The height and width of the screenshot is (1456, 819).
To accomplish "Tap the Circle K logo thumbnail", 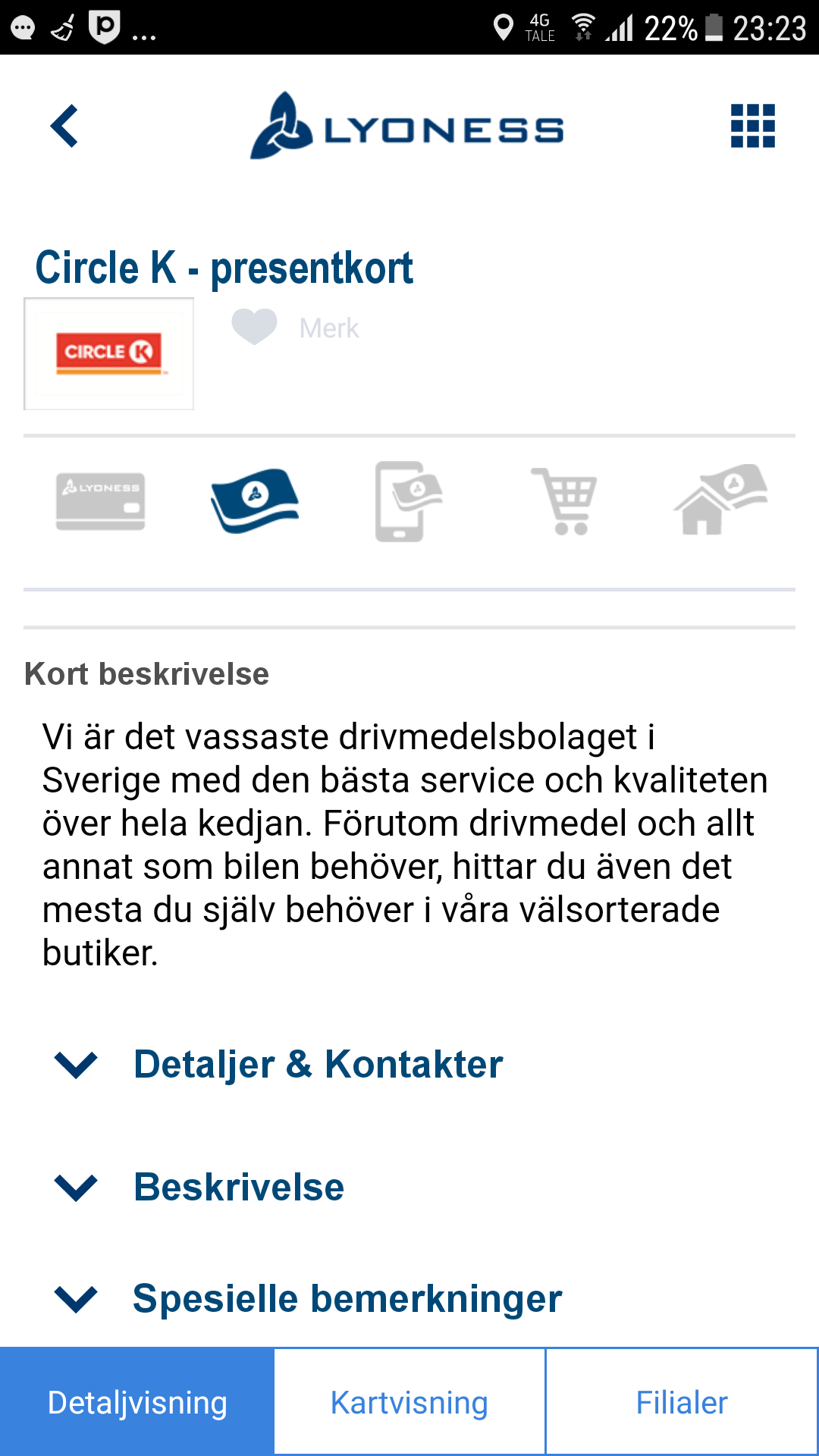I will pyautogui.click(x=108, y=353).
